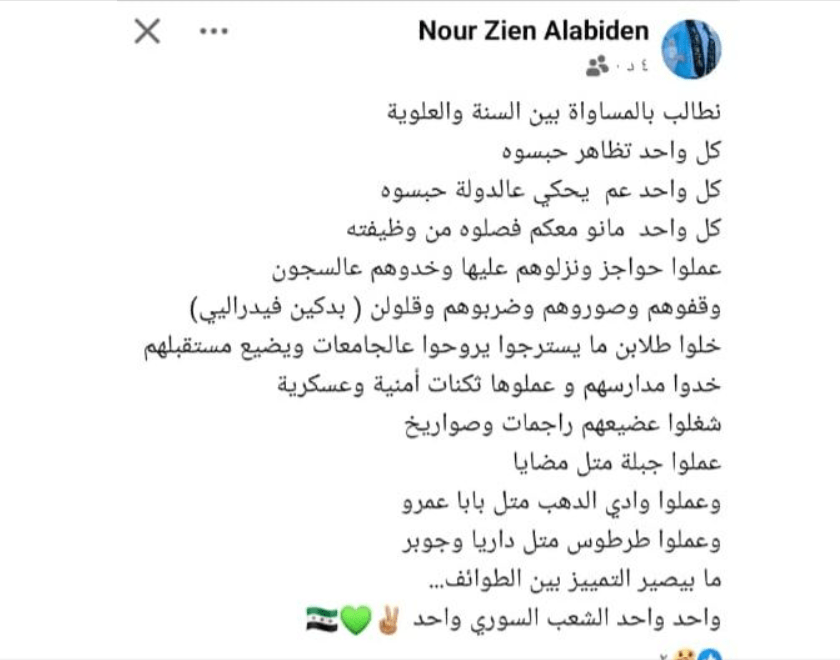
Task: Open Nour Zien Alabiden's profile name link
Action: pos(533,31)
